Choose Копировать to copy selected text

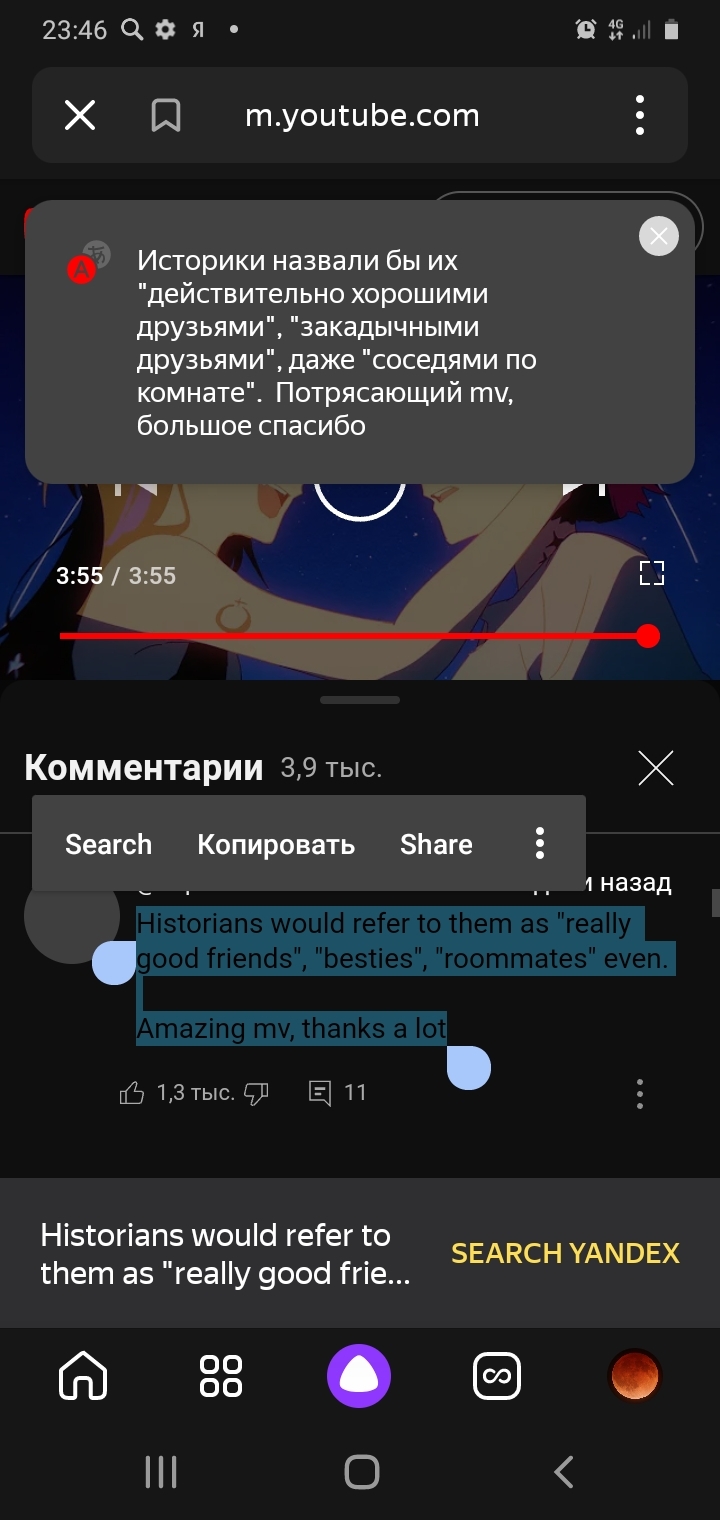276,844
